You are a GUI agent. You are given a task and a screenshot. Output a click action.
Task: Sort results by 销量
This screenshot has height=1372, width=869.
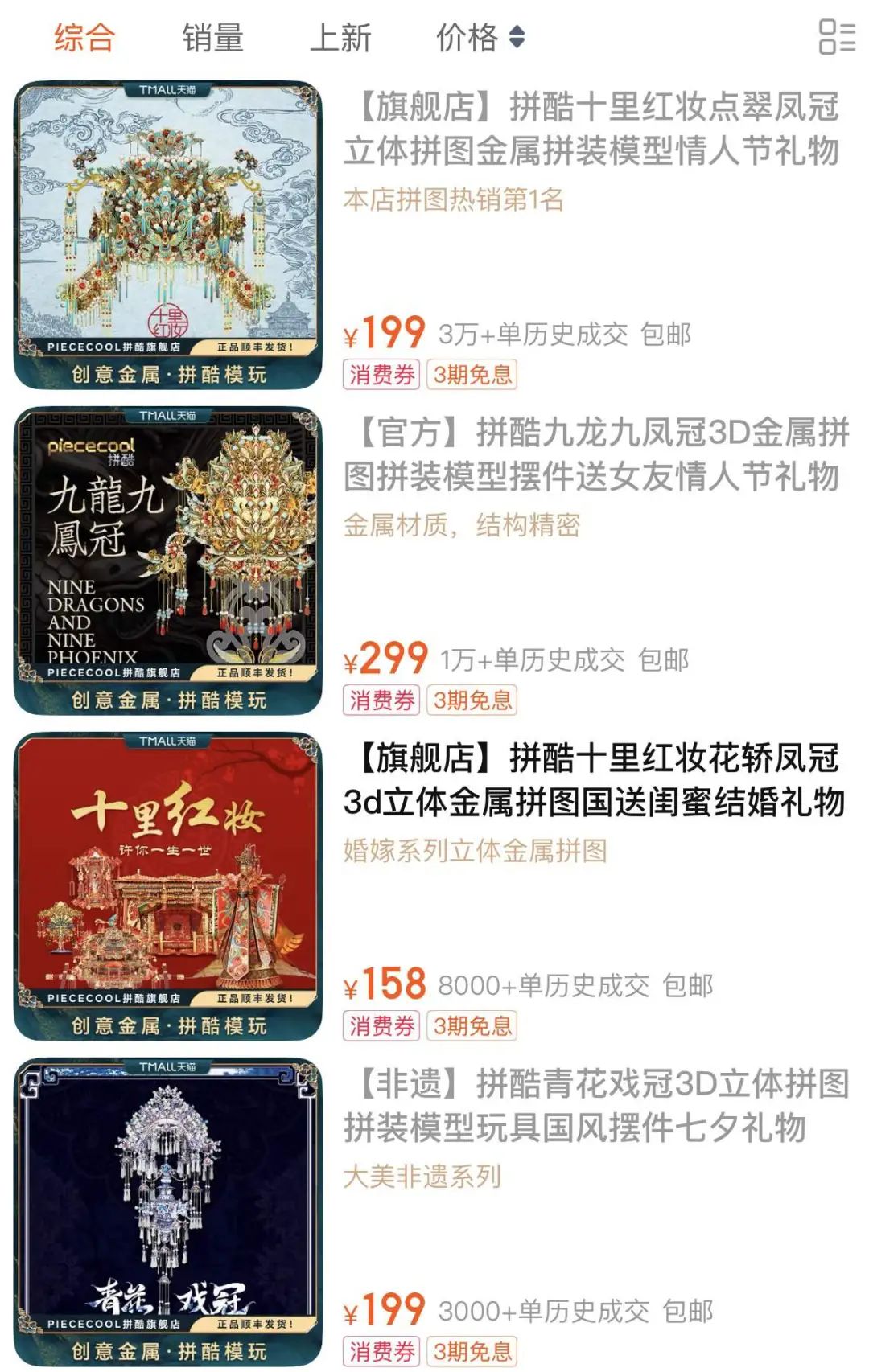(x=212, y=38)
